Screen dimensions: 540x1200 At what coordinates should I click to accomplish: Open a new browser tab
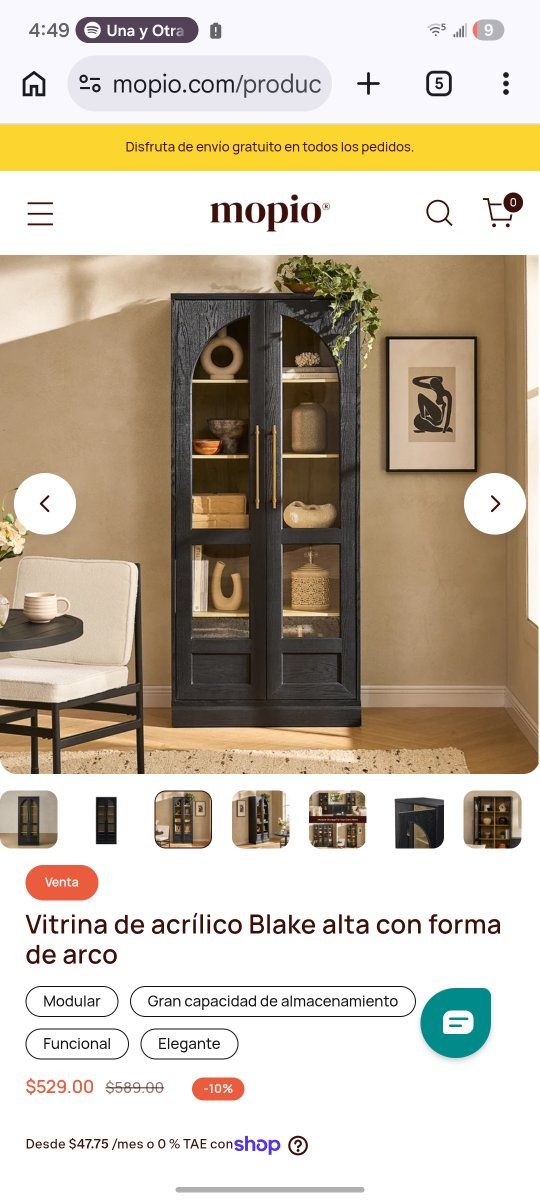click(x=368, y=84)
